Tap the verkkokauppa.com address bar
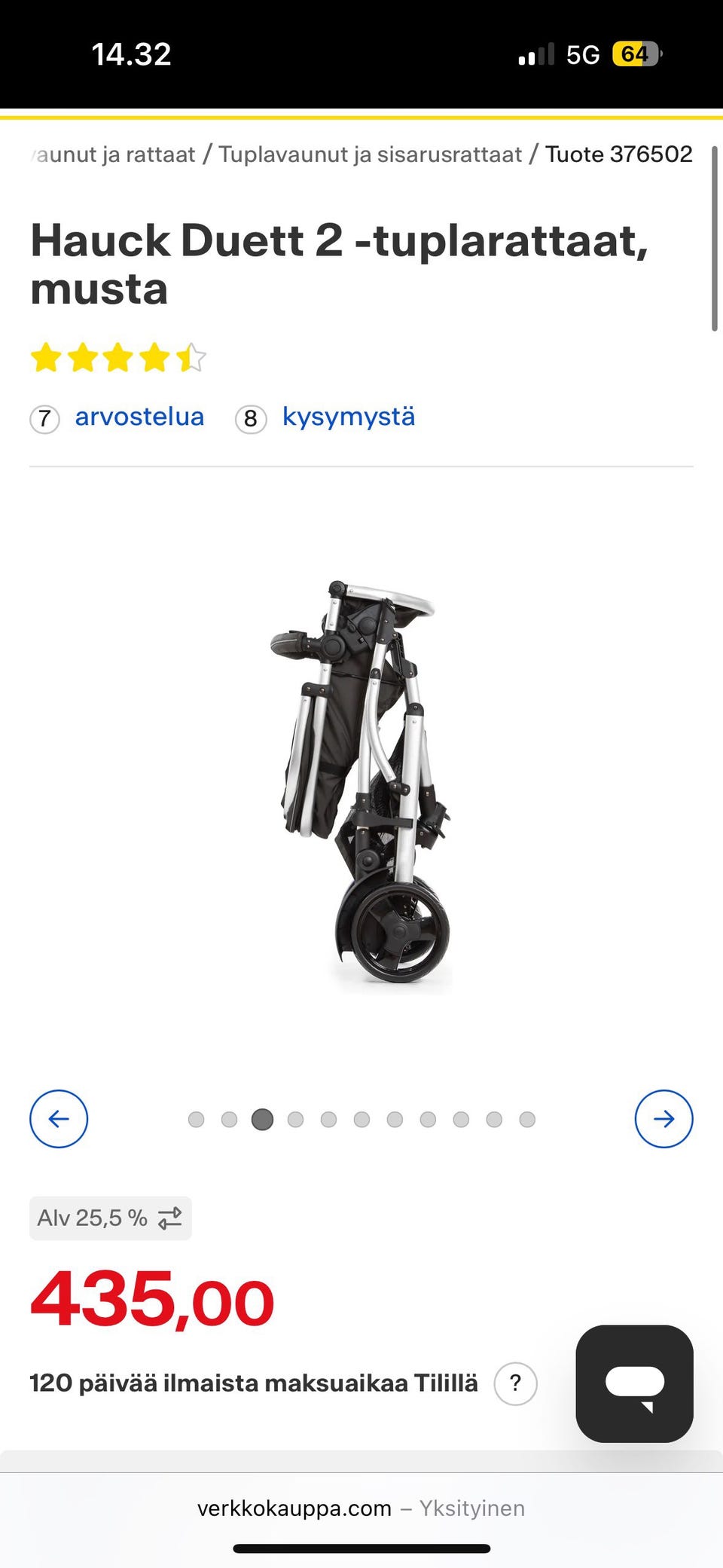The image size is (723, 1568). pyautogui.click(x=361, y=1508)
